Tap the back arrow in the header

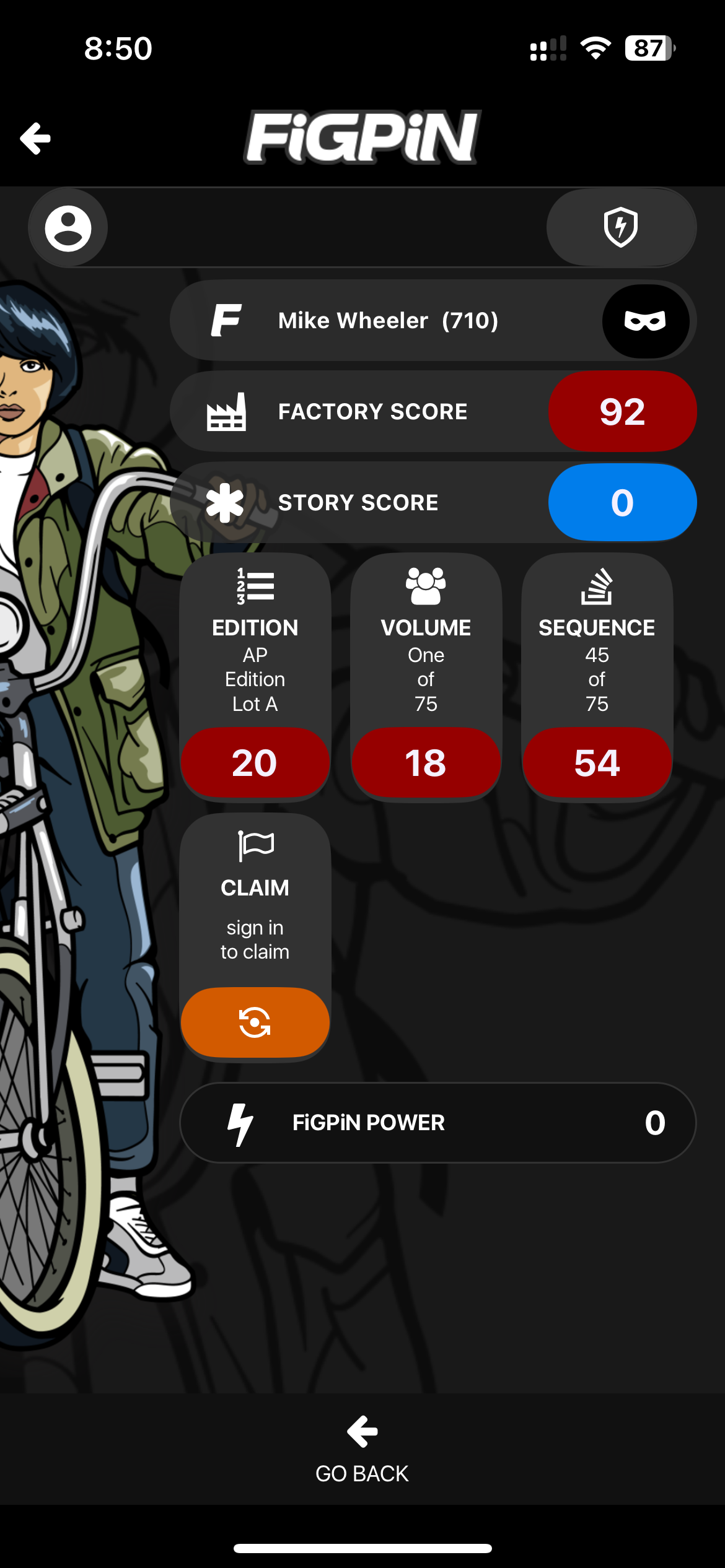coord(35,137)
